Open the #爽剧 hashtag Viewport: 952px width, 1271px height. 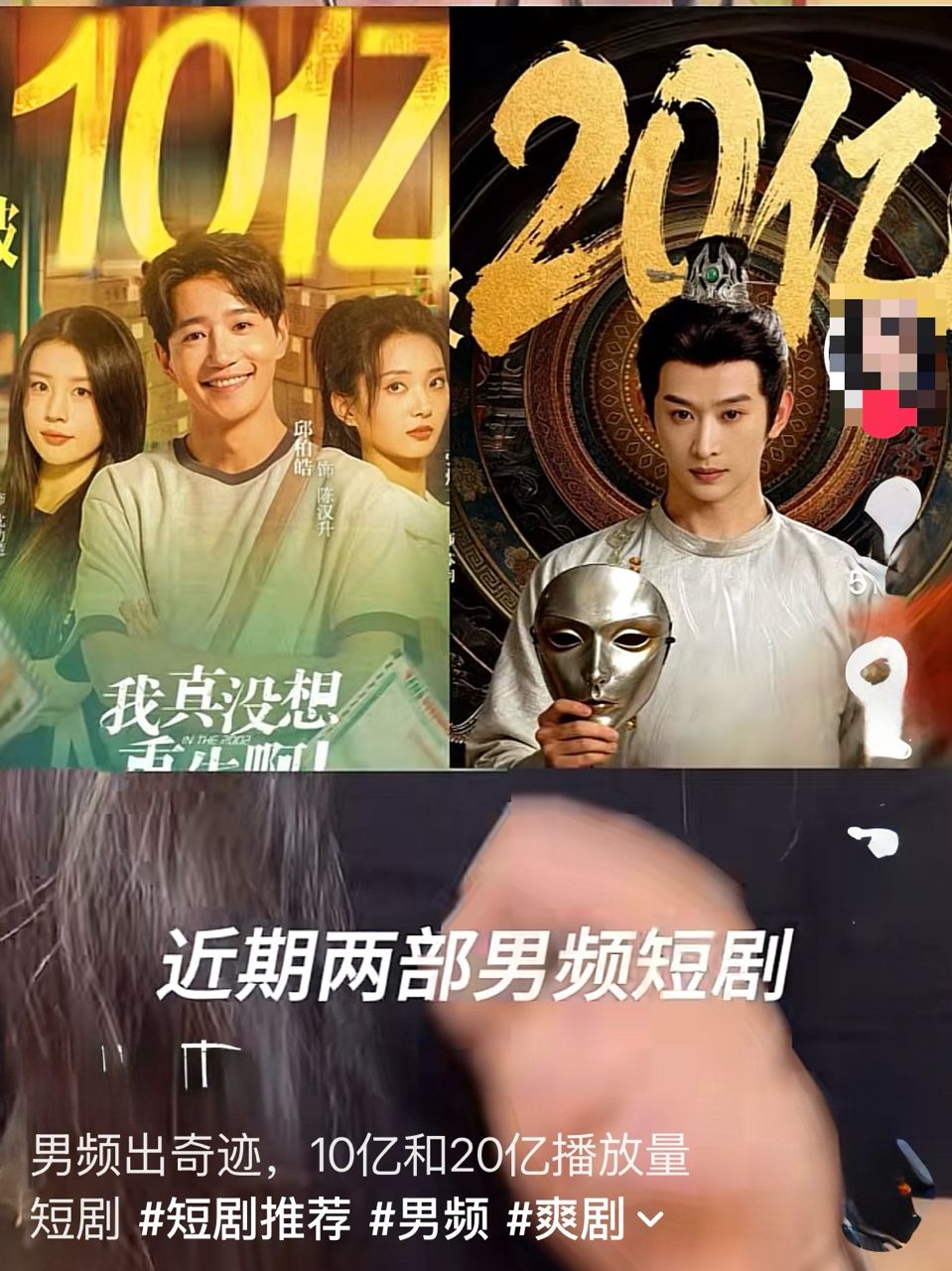pyautogui.click(x=566, y=1218)
